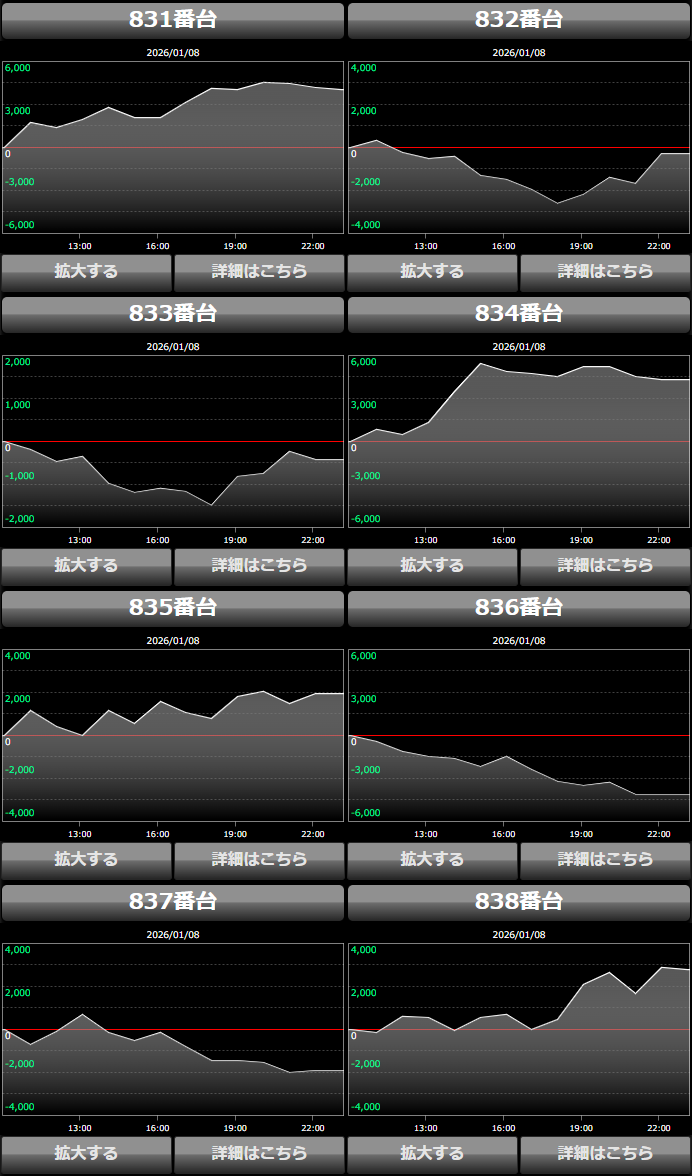692x1176 pixels.
Task: View 詳細はこちら for machine 832番台
Action: click(605, 272)
